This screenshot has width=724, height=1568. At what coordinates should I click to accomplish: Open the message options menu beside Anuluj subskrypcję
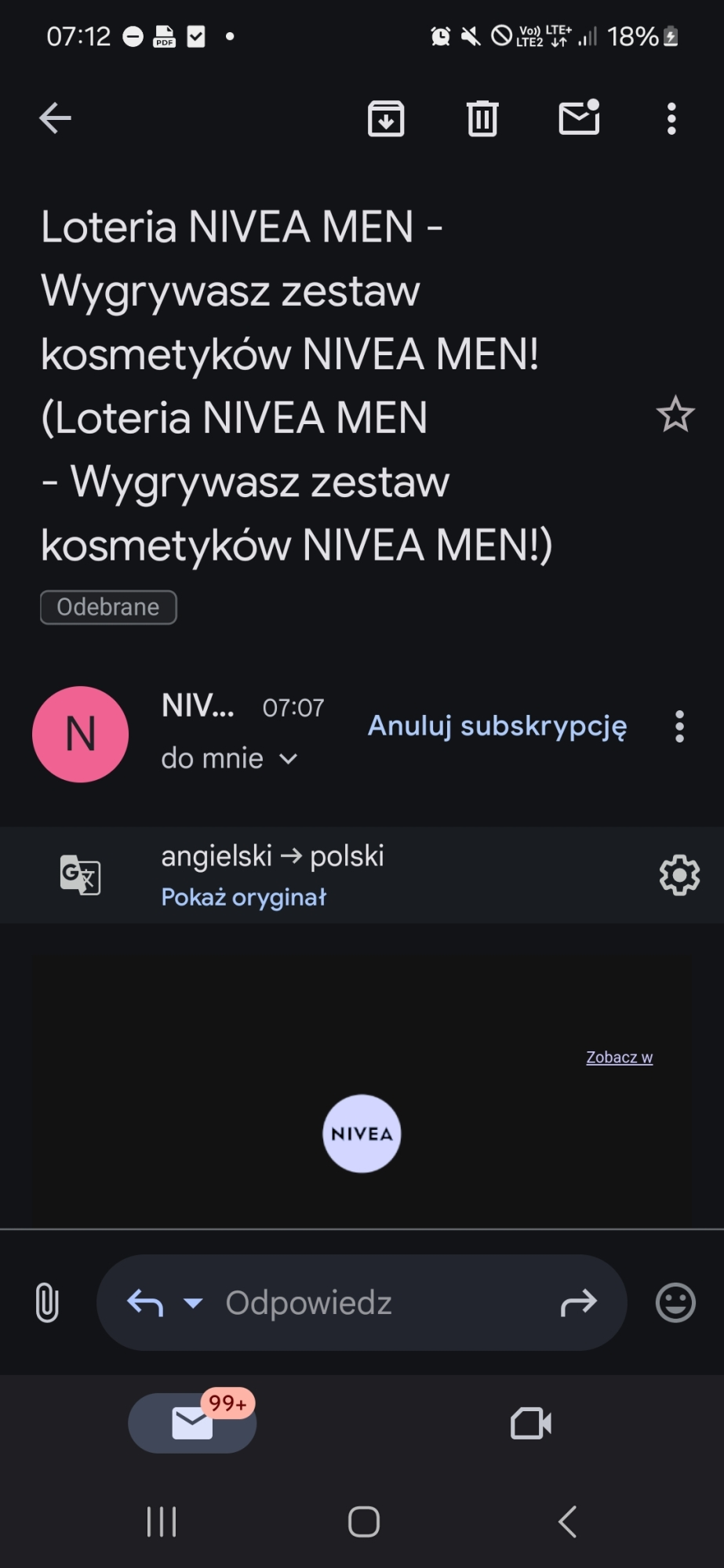pyautogui.click(x=679, y=727)
